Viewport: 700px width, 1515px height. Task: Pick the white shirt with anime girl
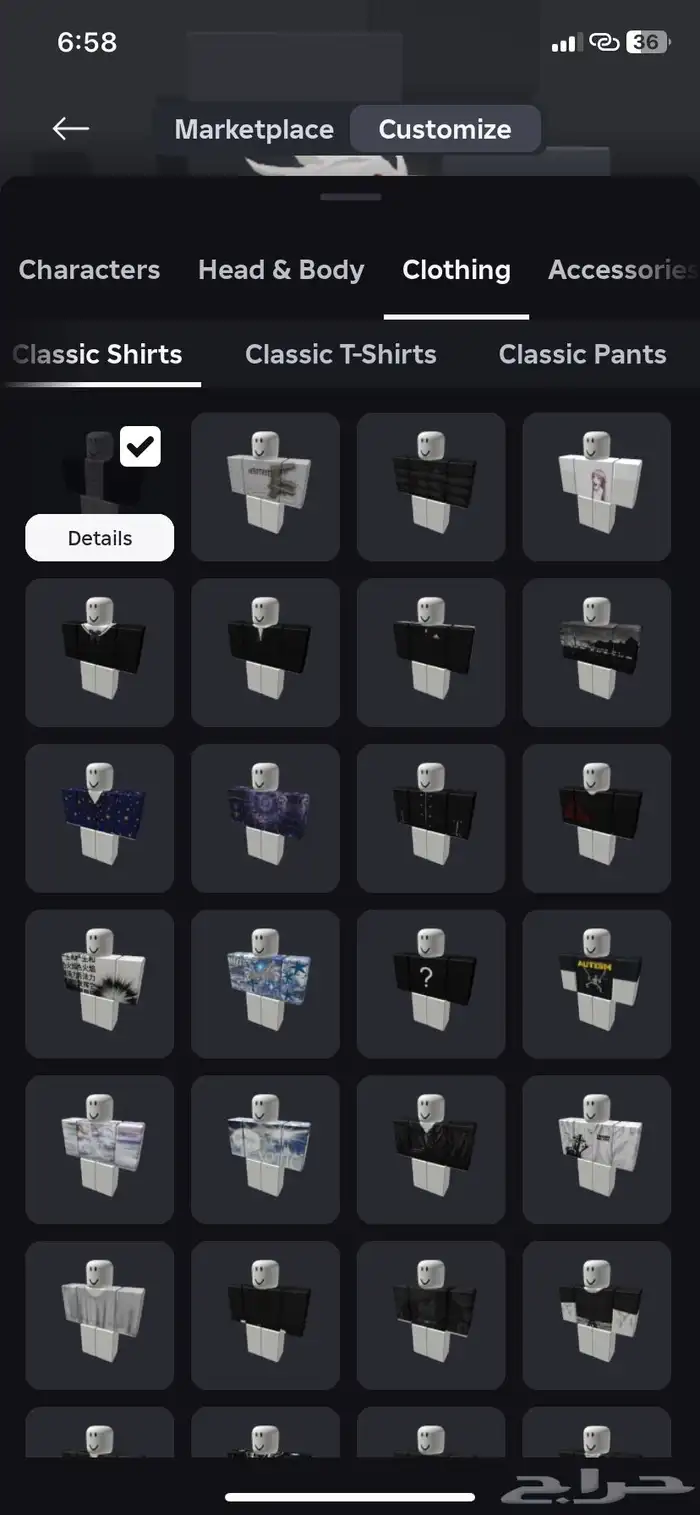click(x=597, y=486)
